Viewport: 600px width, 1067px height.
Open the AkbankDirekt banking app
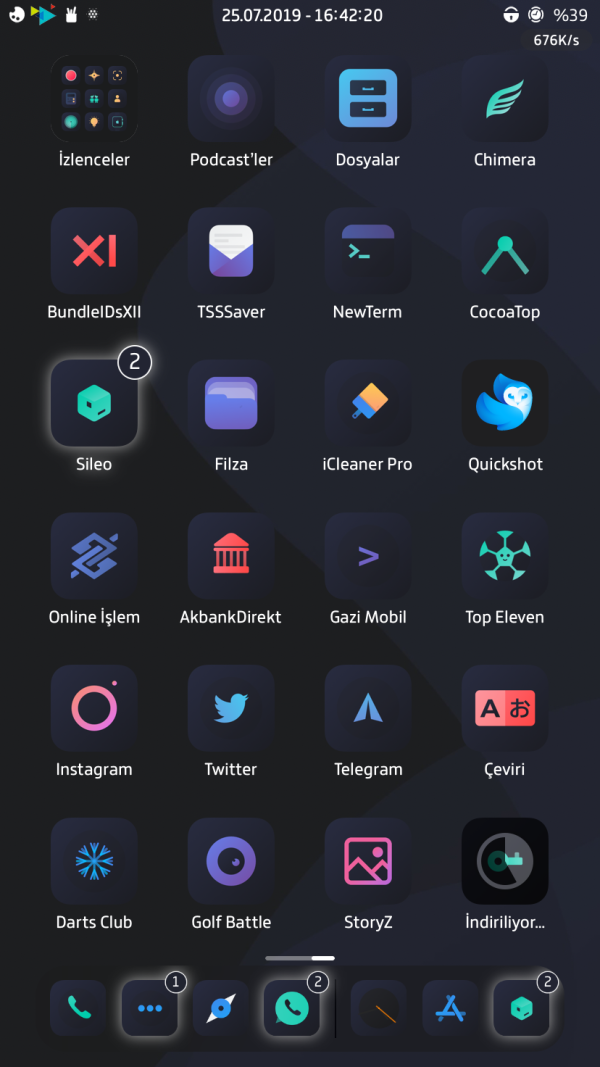coord(231,556)
